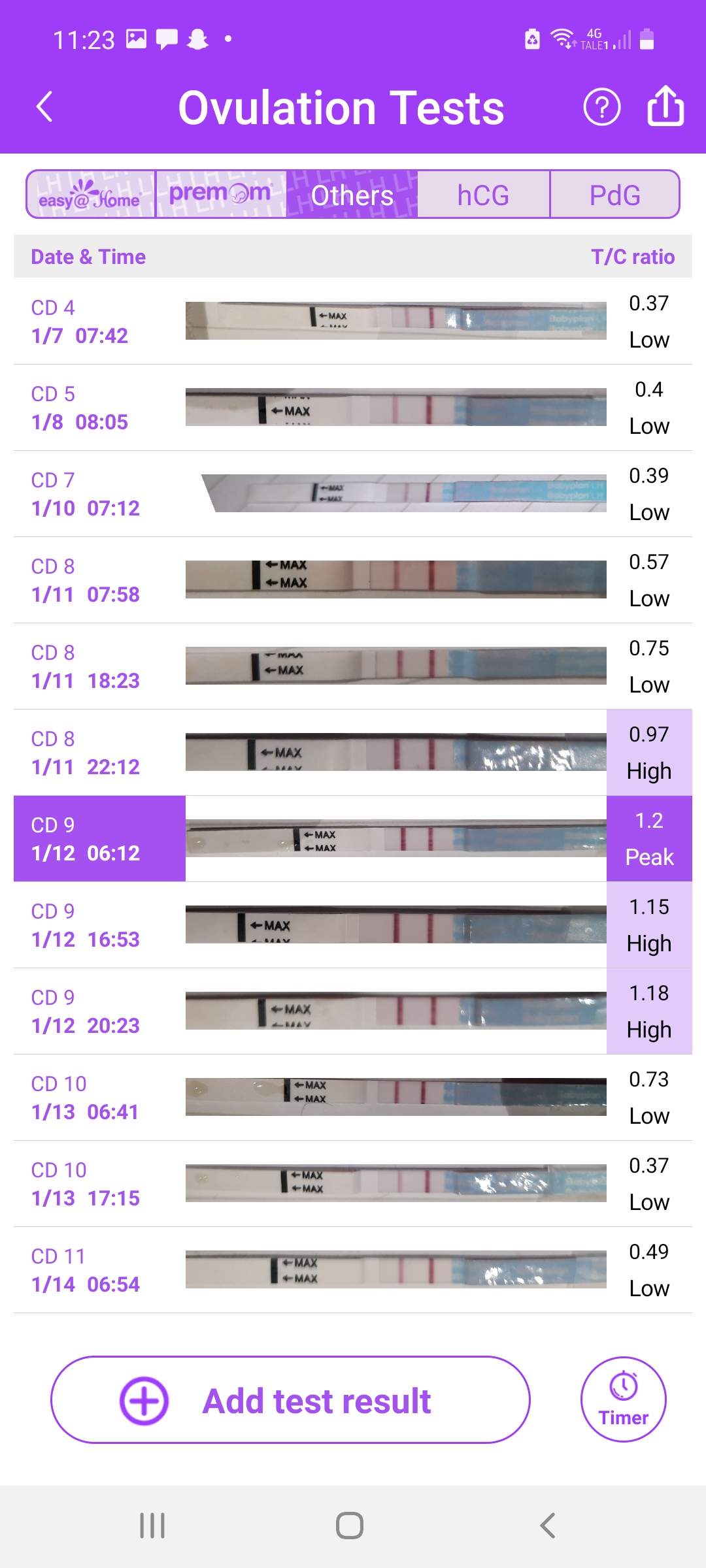Open the PdG tab

pos(614,195)
